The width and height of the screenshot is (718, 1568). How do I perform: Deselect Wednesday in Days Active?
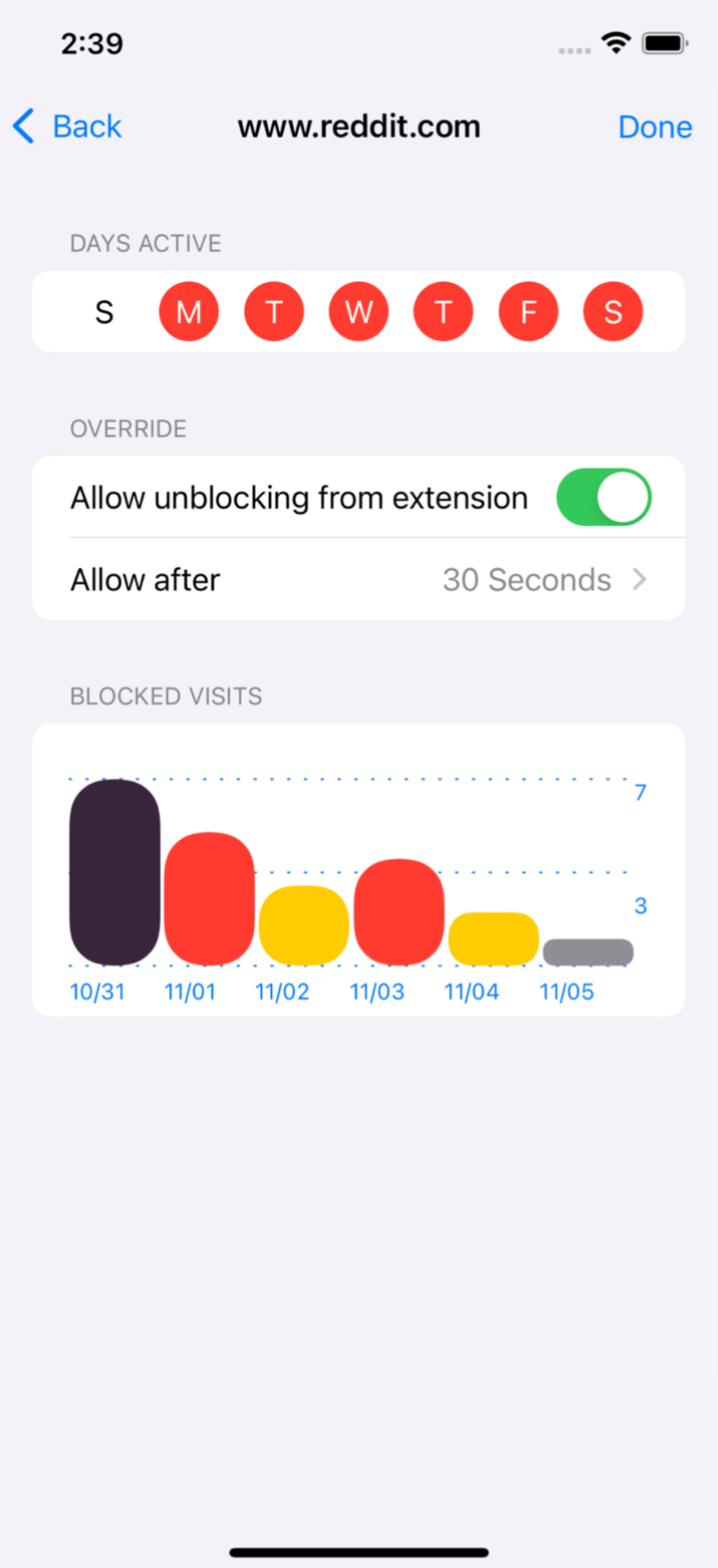point(359,312)
